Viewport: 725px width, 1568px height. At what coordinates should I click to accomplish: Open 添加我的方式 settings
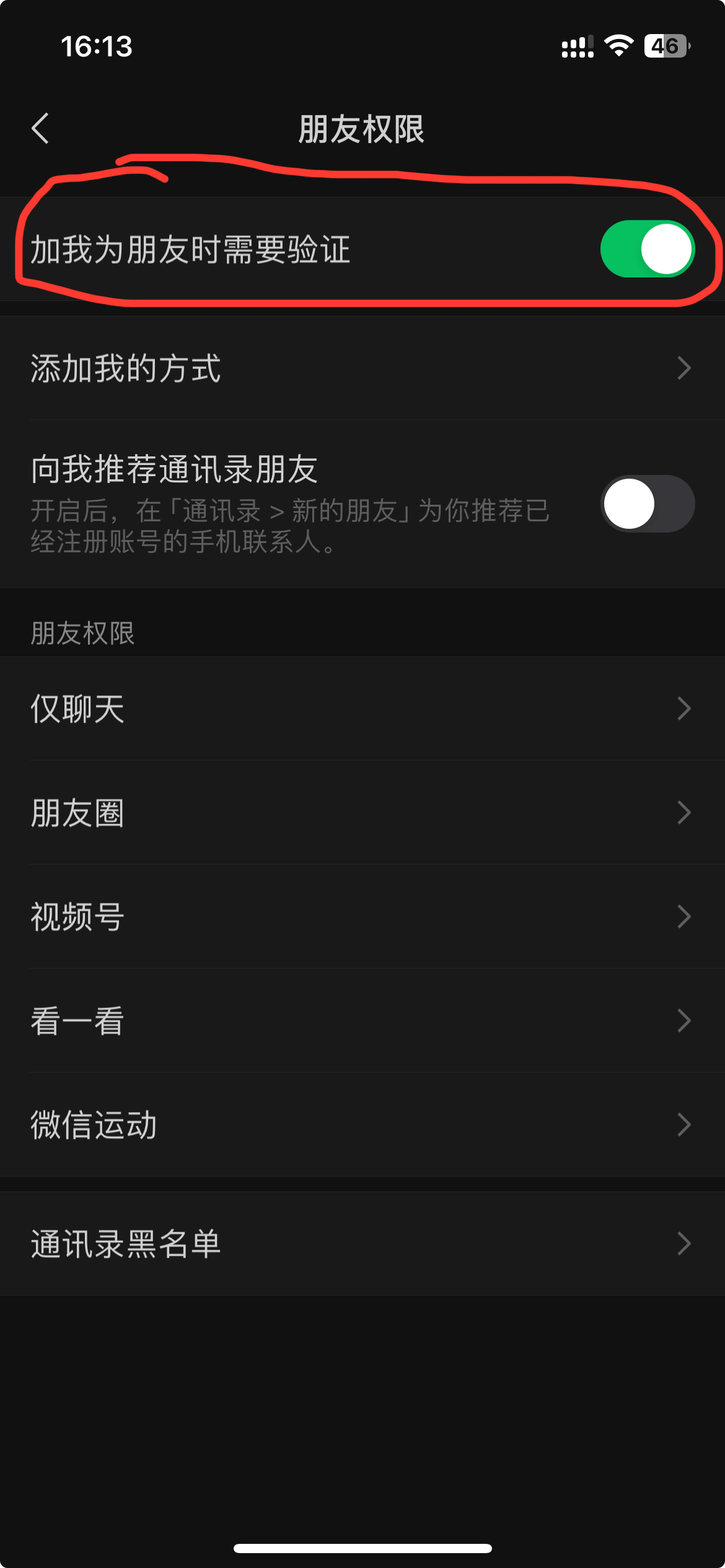(x=362, y=368)
